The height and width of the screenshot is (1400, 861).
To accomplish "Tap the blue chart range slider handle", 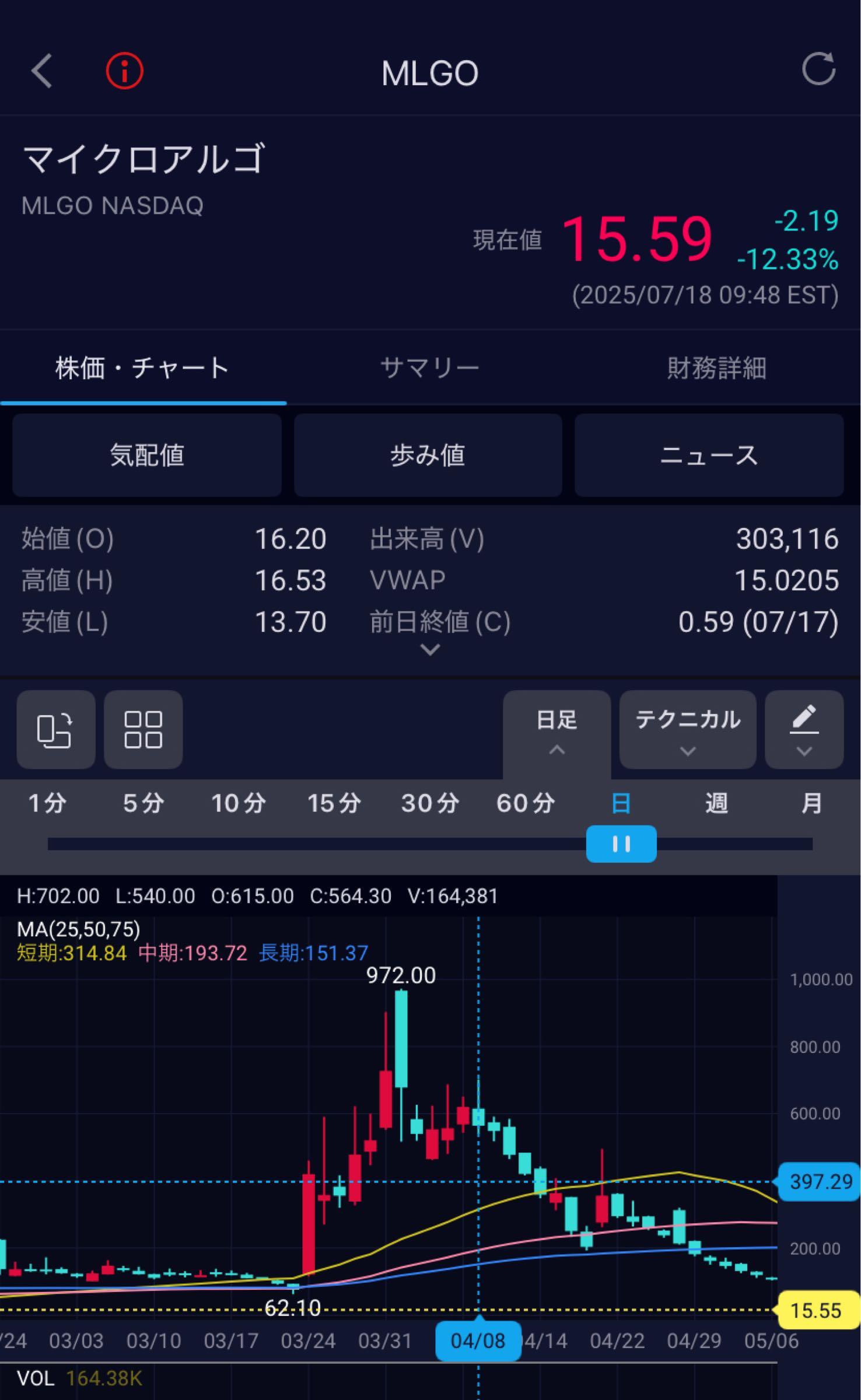I will pos(621,843).
